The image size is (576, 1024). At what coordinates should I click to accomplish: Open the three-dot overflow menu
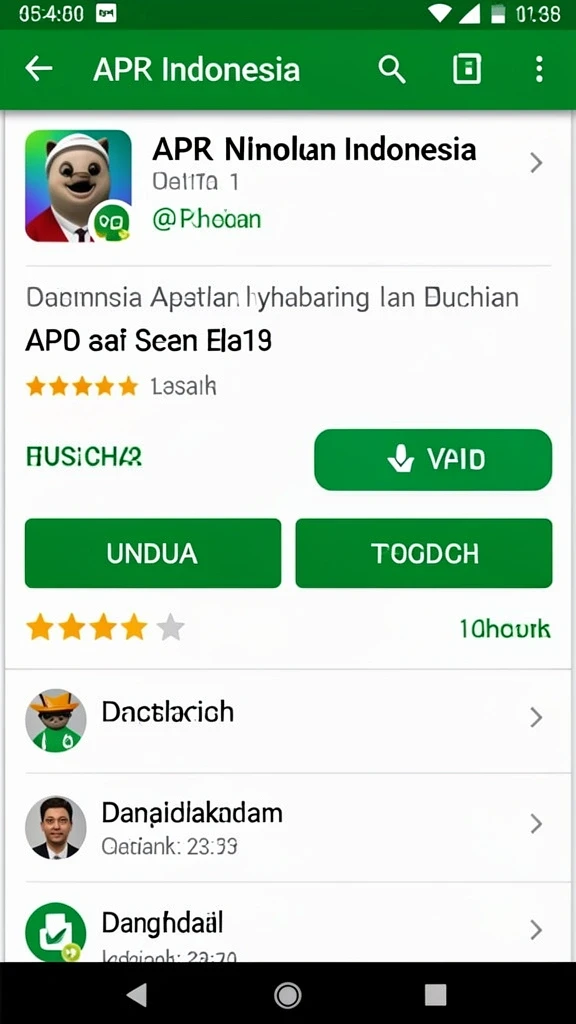point(539,69)
